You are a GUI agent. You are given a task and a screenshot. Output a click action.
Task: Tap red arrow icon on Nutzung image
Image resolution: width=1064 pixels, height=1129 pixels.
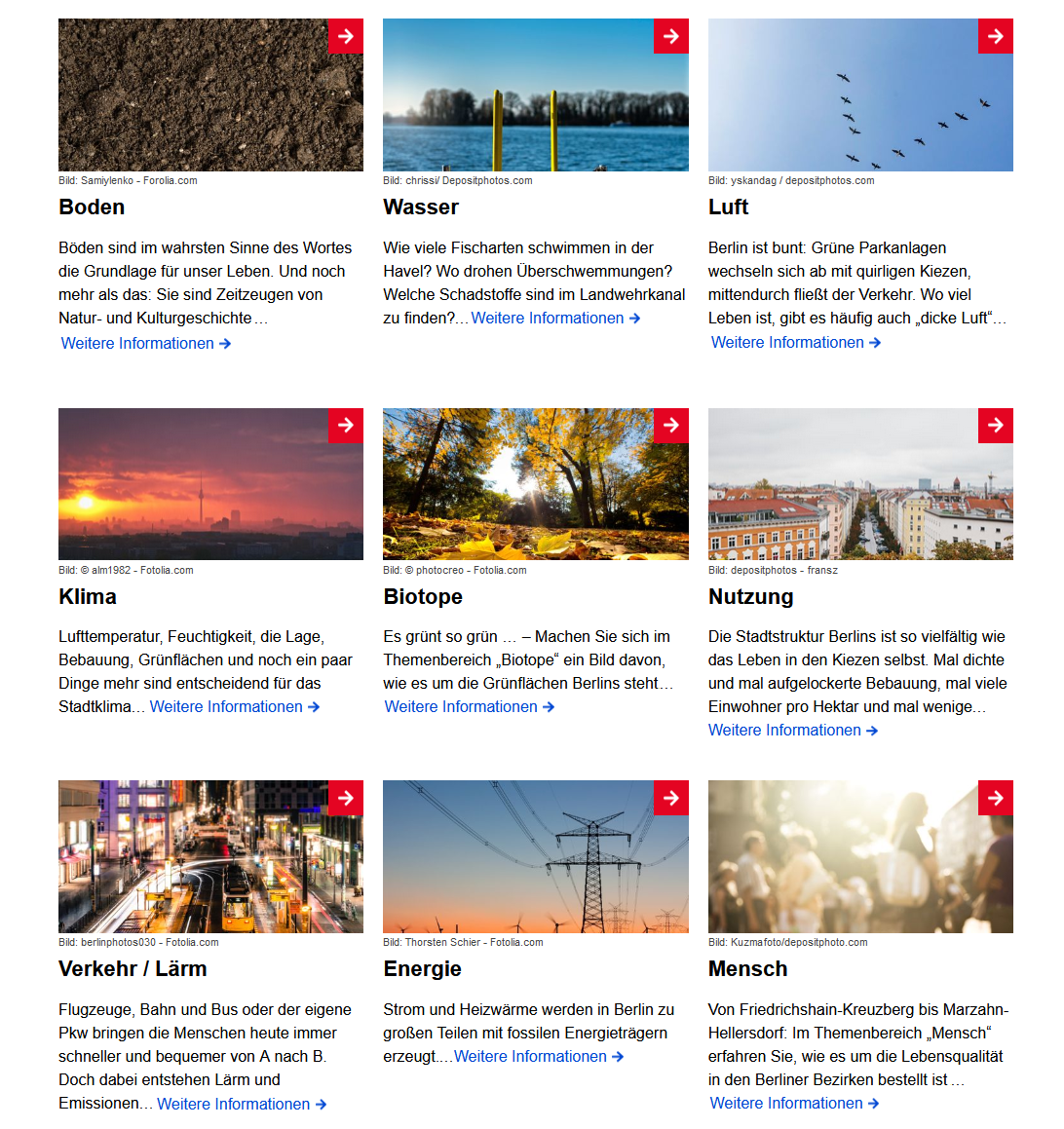[x=995, y=425]
